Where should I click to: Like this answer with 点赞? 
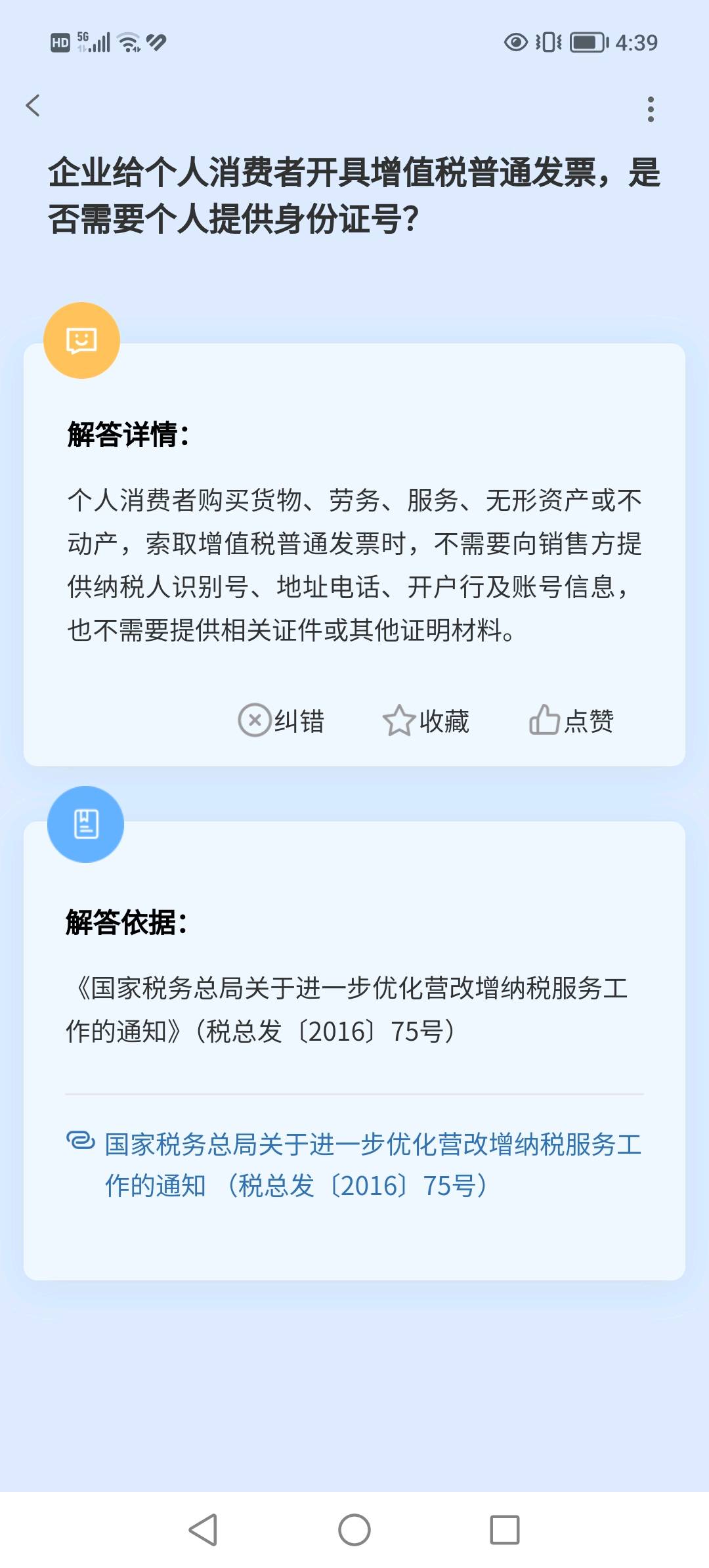pos(571,720)
